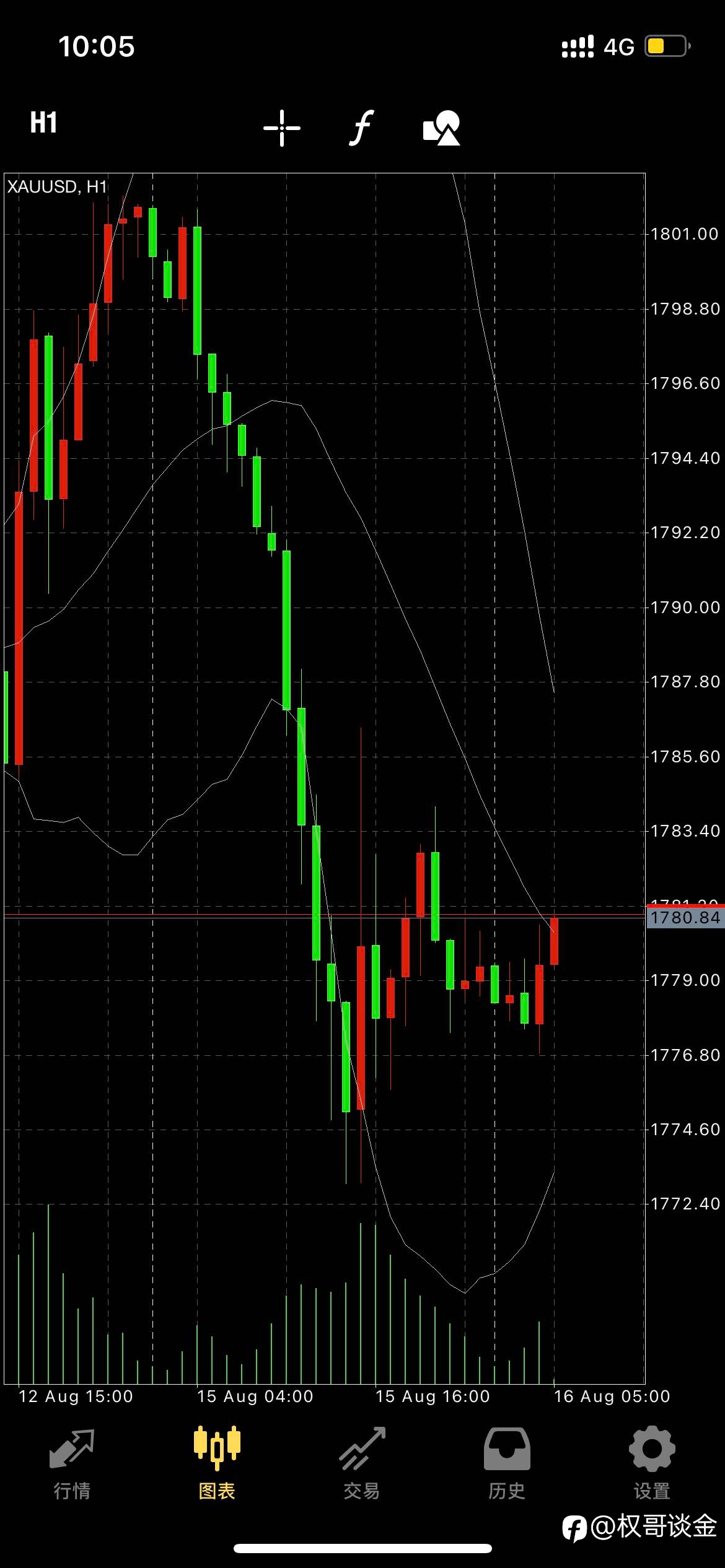The image size is (725, 1568).
Task: Open the indicators function menu
Action: point(361,128)
